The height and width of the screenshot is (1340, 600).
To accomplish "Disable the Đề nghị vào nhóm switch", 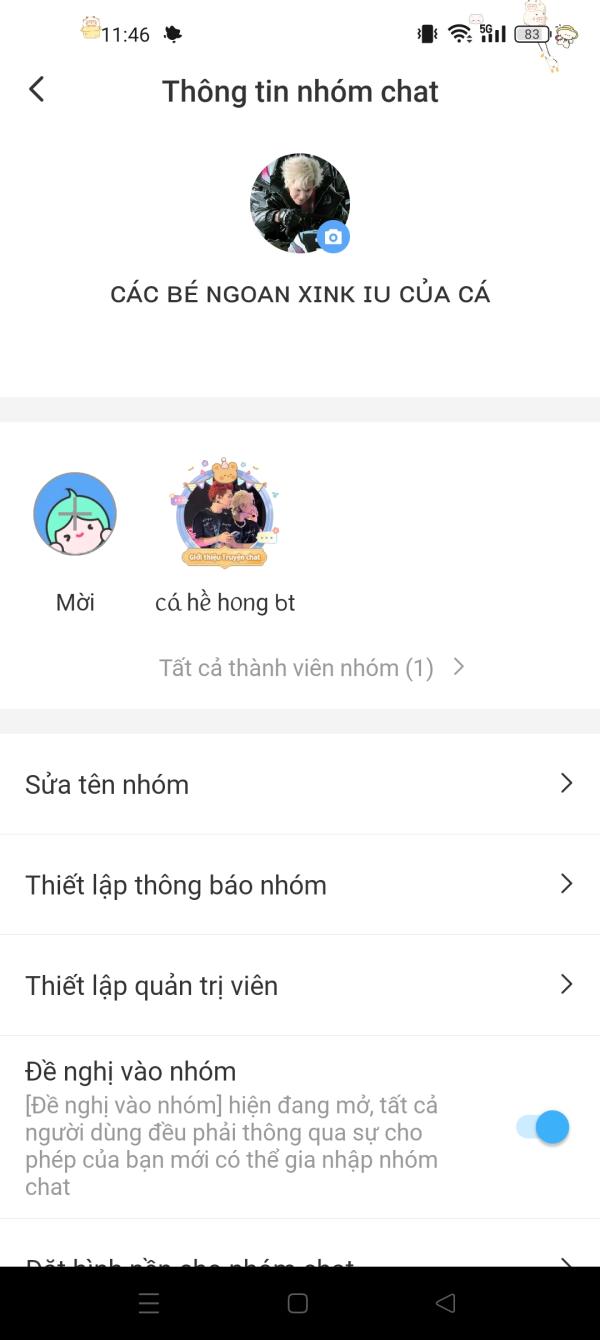I will pos(543,1127).
